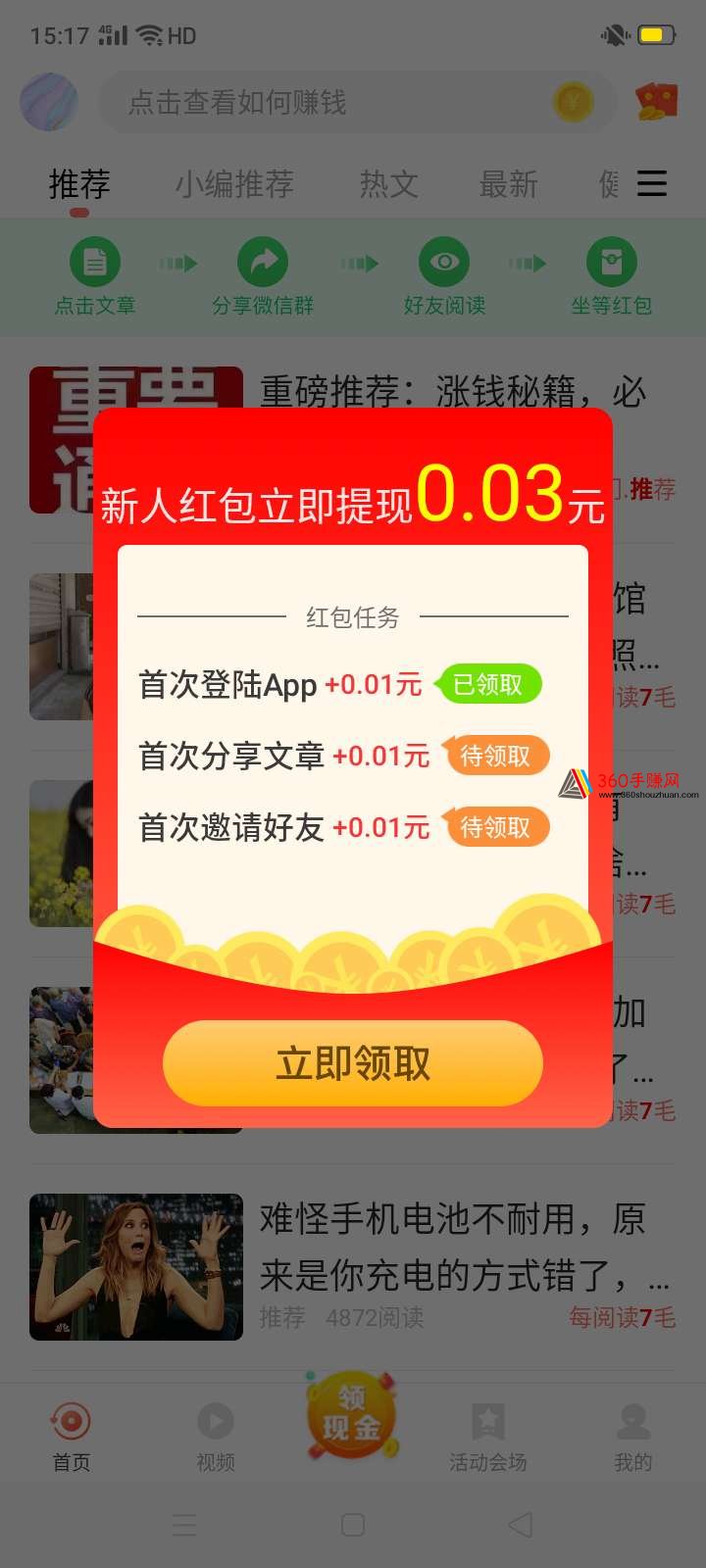This screenshot has height=1568, width=706.
Task: Tap the system back button
Action: pos(522,1525)
